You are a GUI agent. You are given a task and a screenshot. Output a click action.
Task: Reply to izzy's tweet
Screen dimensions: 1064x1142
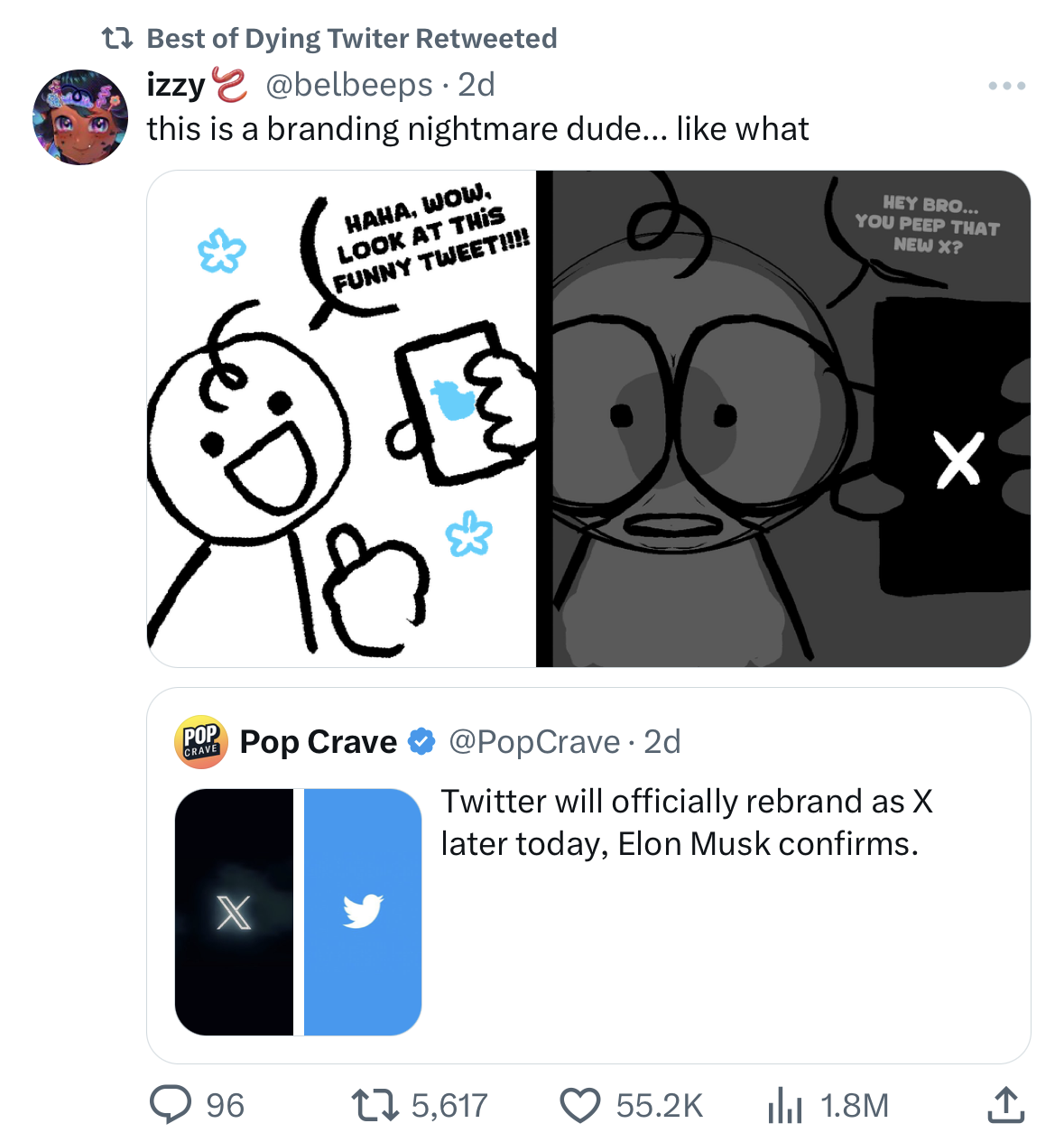point(171,1105)
